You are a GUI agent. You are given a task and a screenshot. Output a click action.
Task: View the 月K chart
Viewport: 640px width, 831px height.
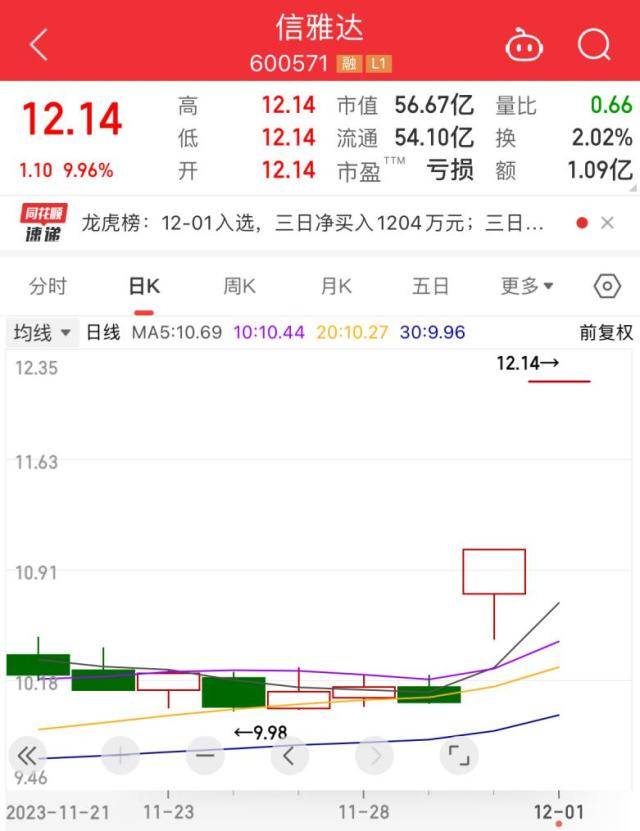click(x=335, y=286)
